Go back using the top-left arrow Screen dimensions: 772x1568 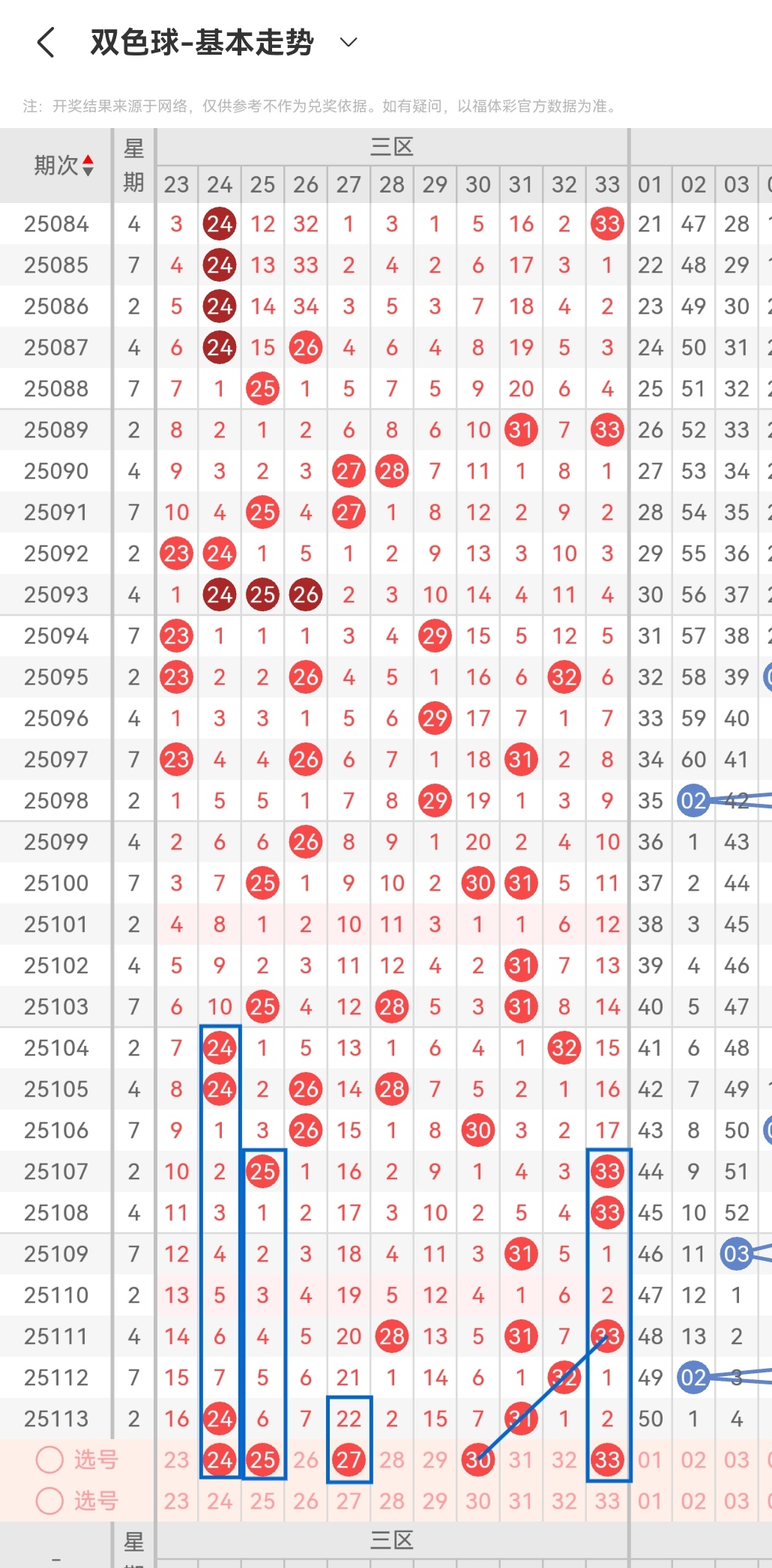tap(46, 43)
